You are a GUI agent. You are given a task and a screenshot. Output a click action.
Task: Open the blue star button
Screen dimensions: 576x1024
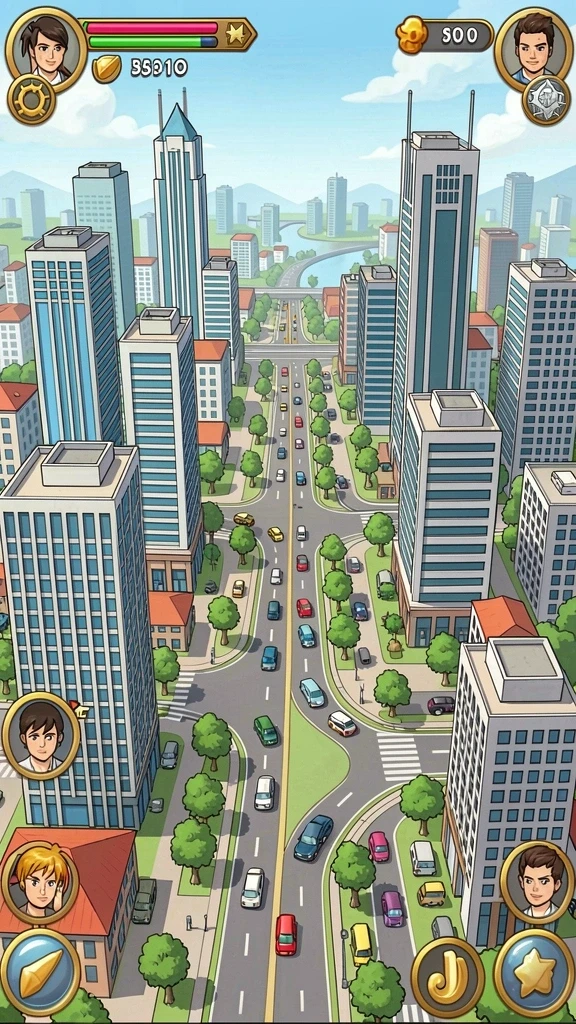pyautogui.click(x=534, y=973)
